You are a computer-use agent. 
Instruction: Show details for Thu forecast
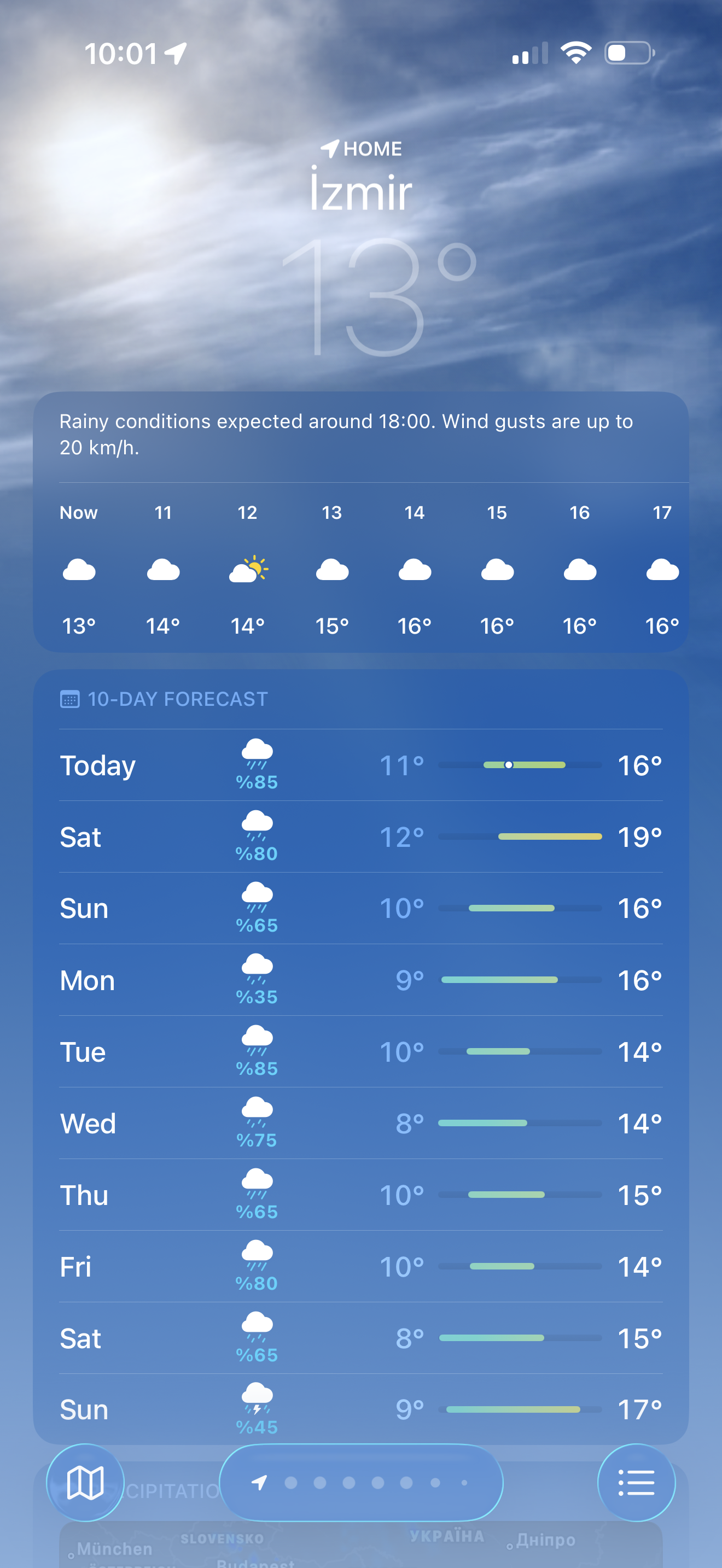tap(360, 1195)
